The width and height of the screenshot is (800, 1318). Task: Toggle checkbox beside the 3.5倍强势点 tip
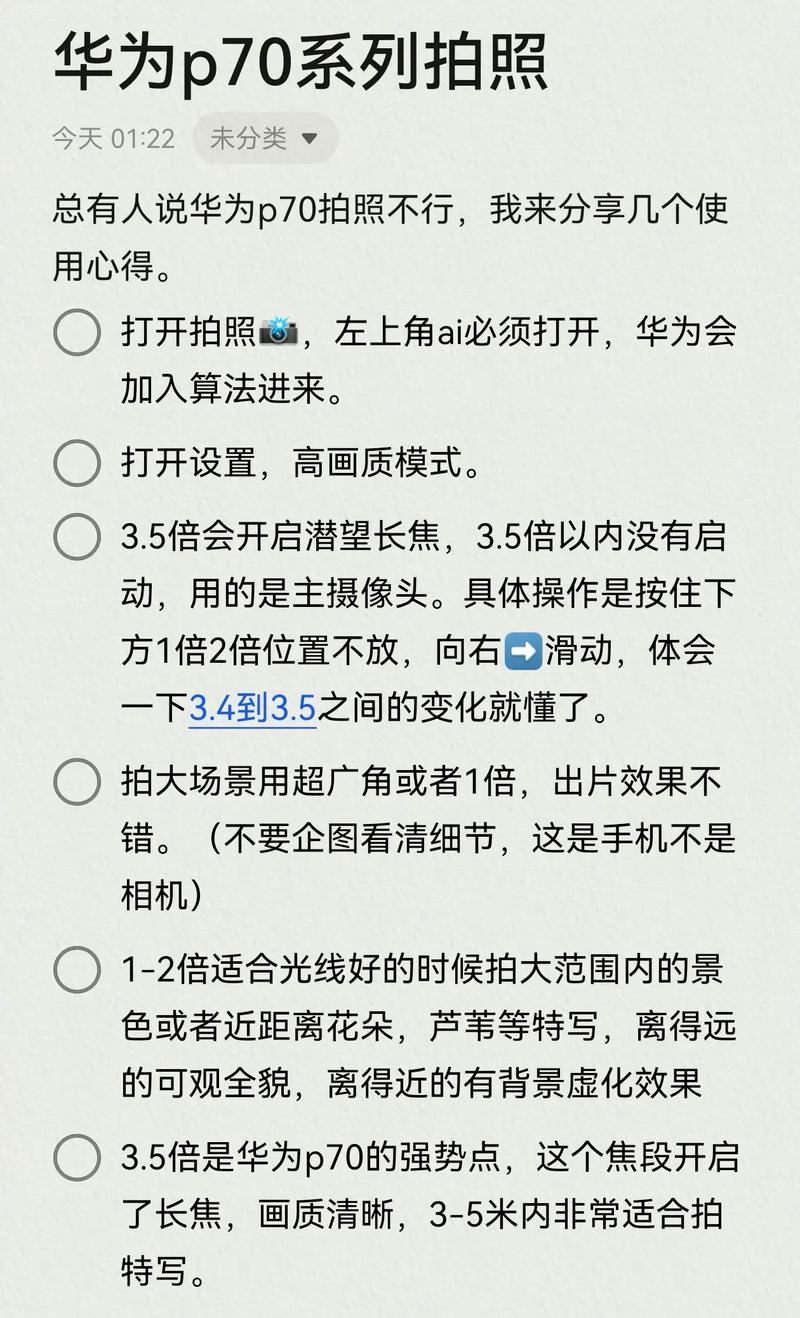pyautogui.click(x=75, y=1154)
